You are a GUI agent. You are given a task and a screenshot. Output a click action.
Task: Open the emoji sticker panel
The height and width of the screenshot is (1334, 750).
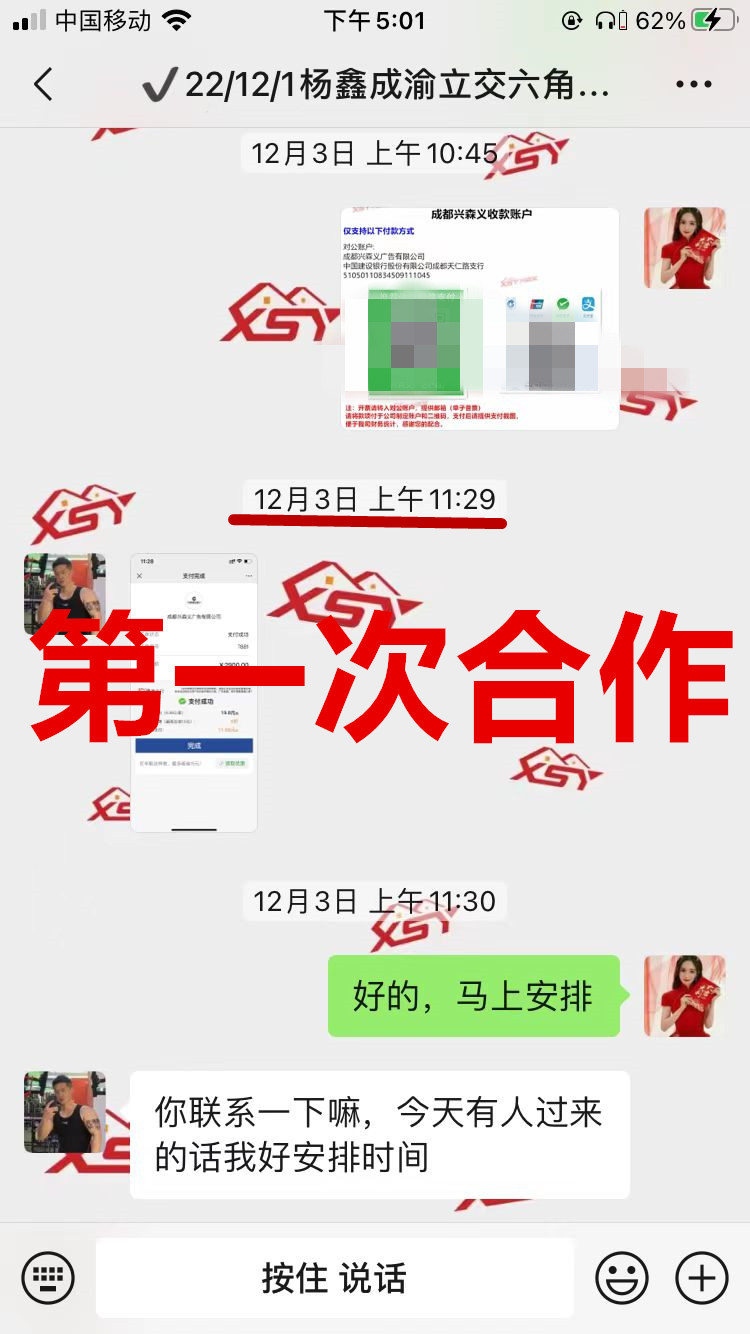(621, 1277)
